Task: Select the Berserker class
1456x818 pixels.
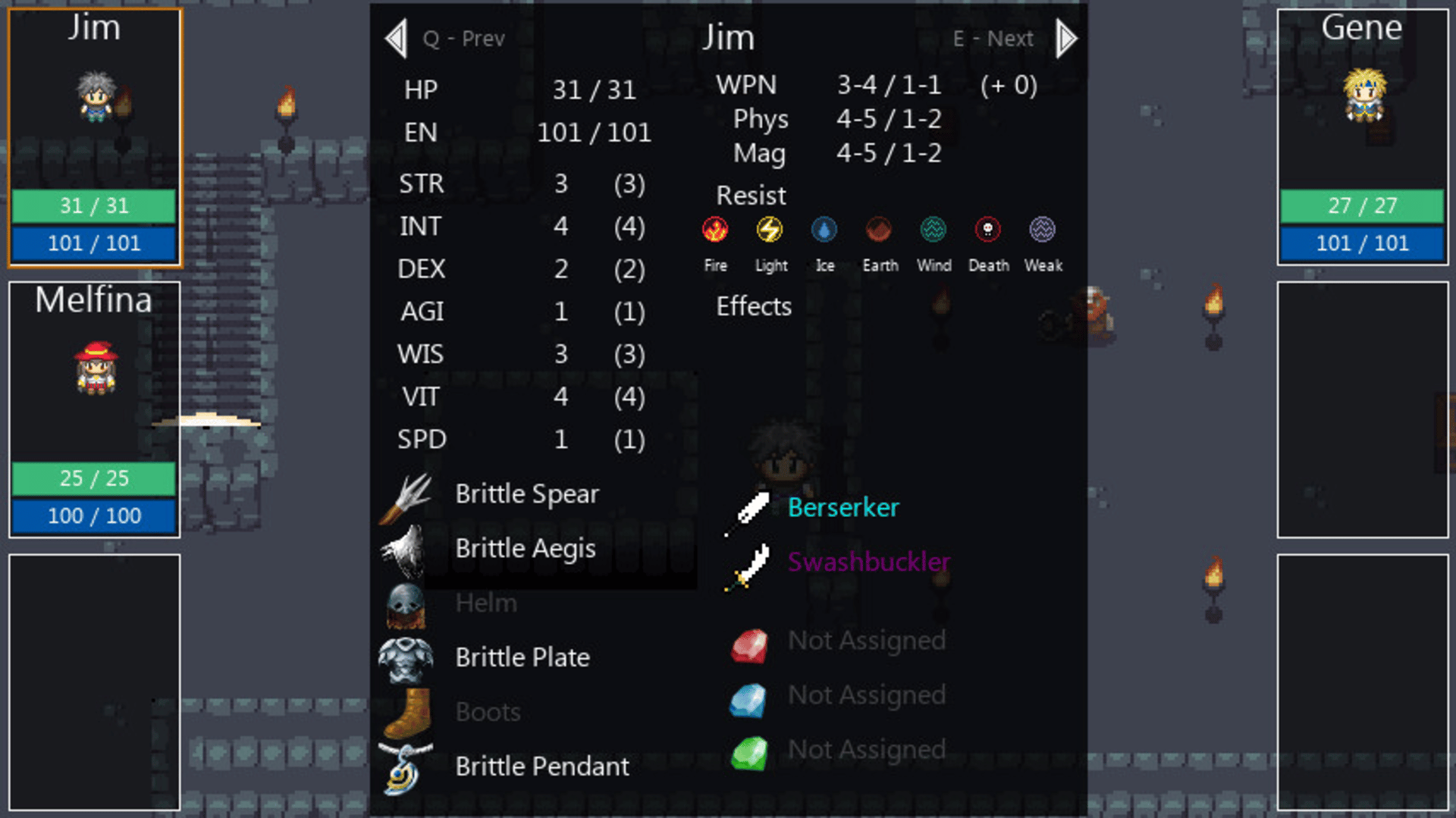Action: [x=843, y=507]
